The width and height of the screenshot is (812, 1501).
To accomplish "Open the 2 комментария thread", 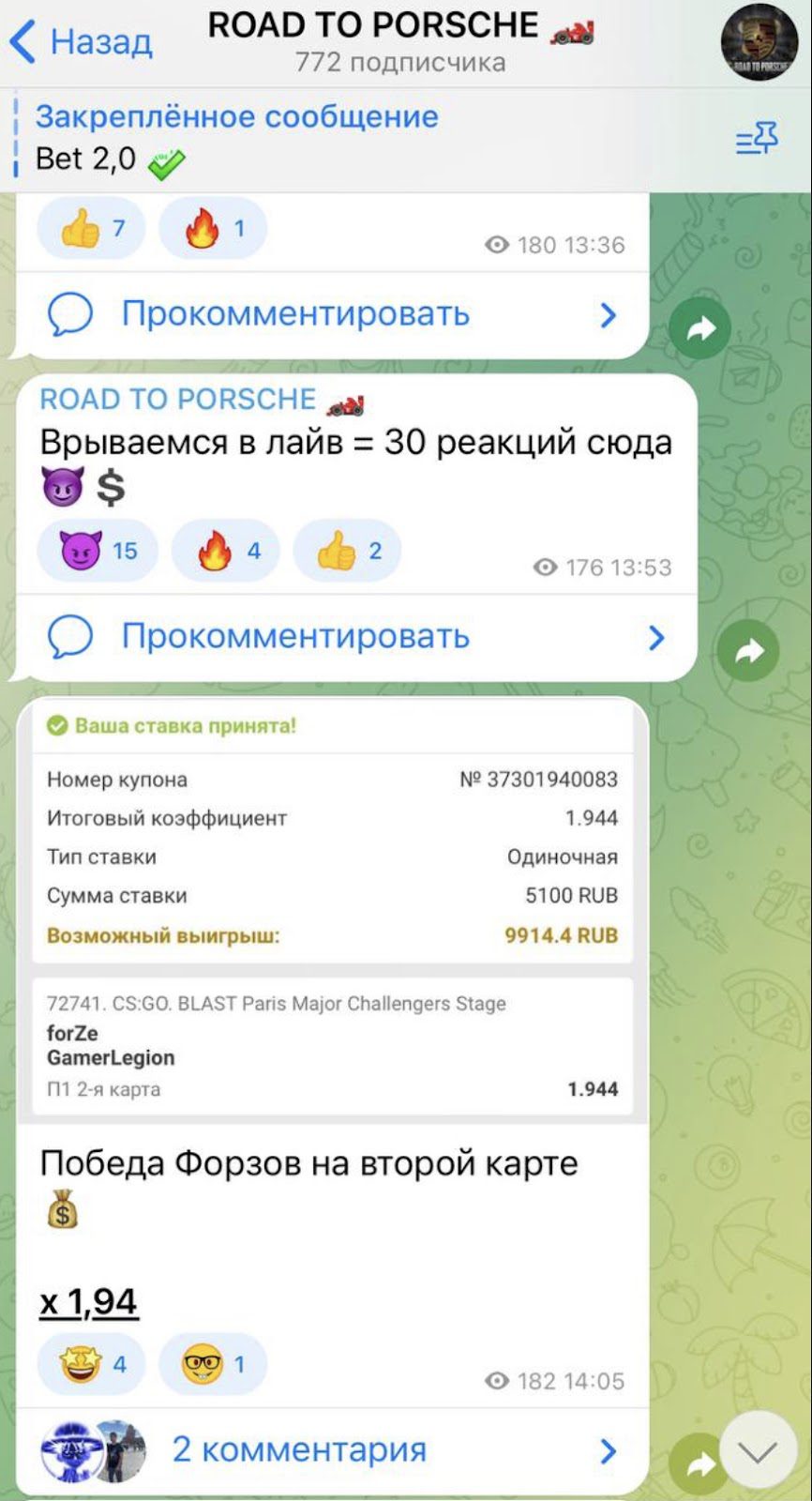I will coord(333,1450).
